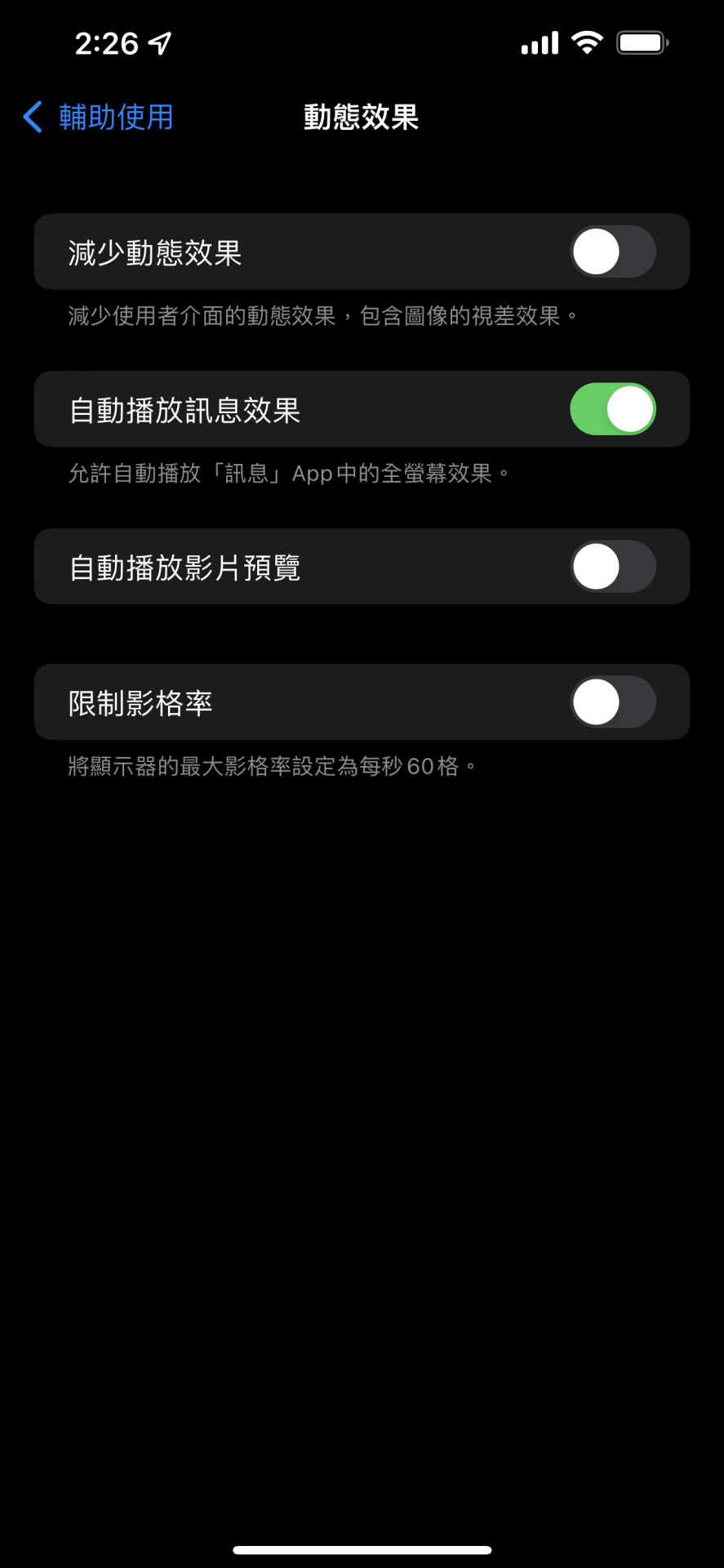724x1568 pixels.
Task: Toggle on 自動播放影片預覽
Action: [x=612, y=567]
